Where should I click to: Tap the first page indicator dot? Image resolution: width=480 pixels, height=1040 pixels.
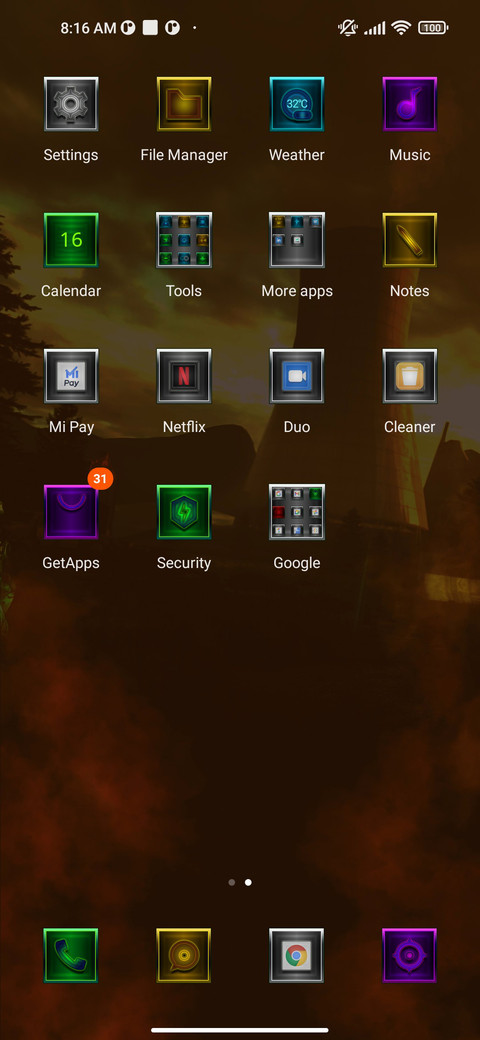click(x=231, y=883)
